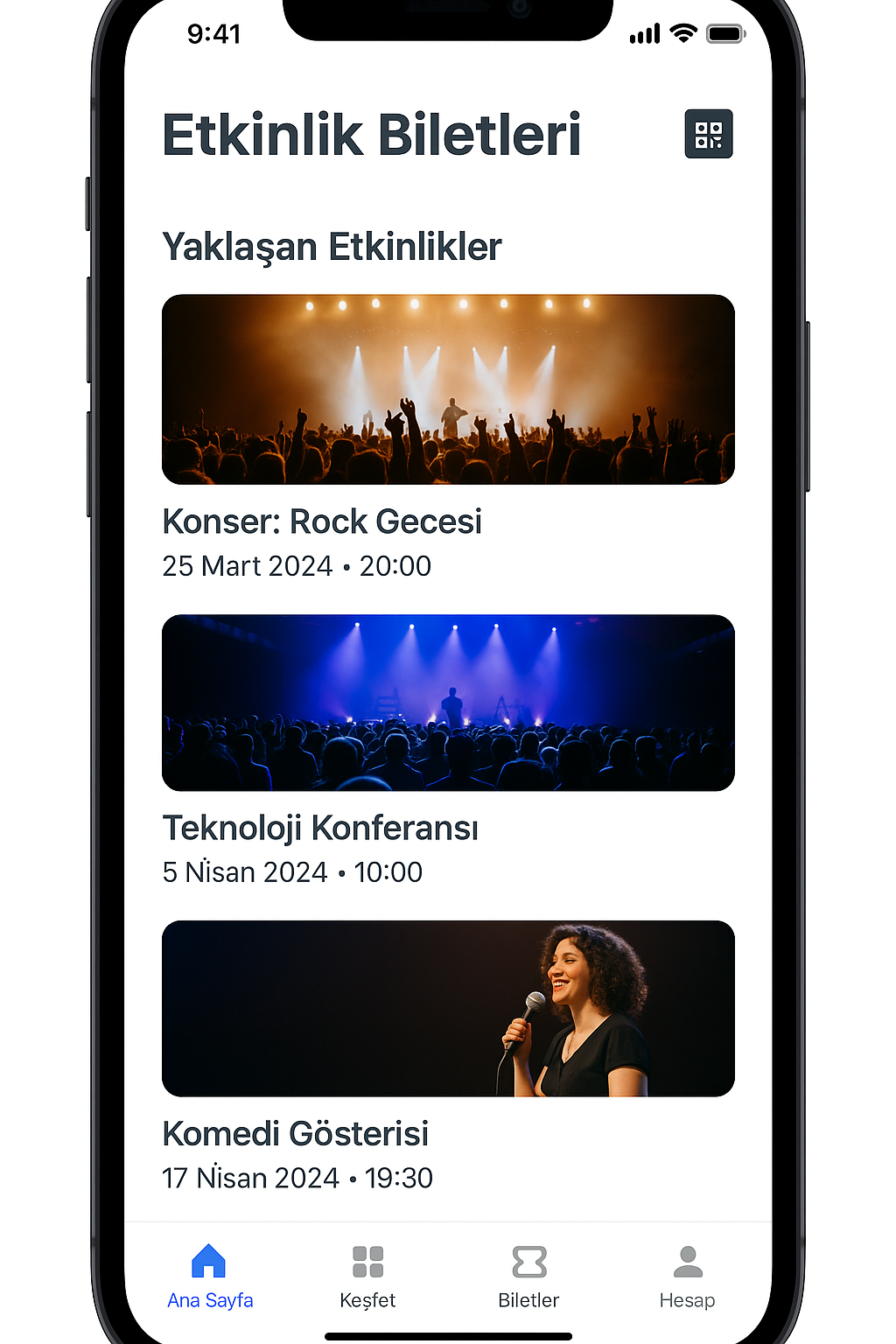896x1344 pixels.
Task: Click the Wi-Fi indicator in status bar
Action: 682,34
